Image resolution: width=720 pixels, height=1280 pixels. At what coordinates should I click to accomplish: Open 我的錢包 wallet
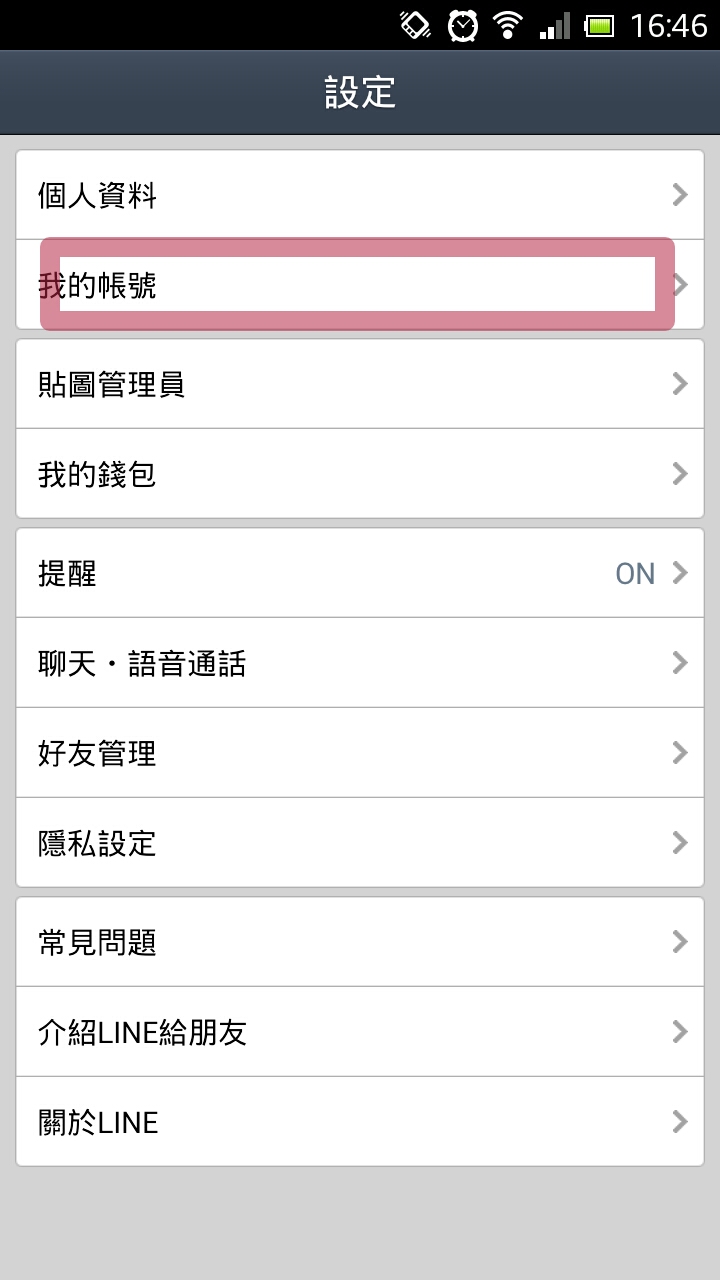360,474
